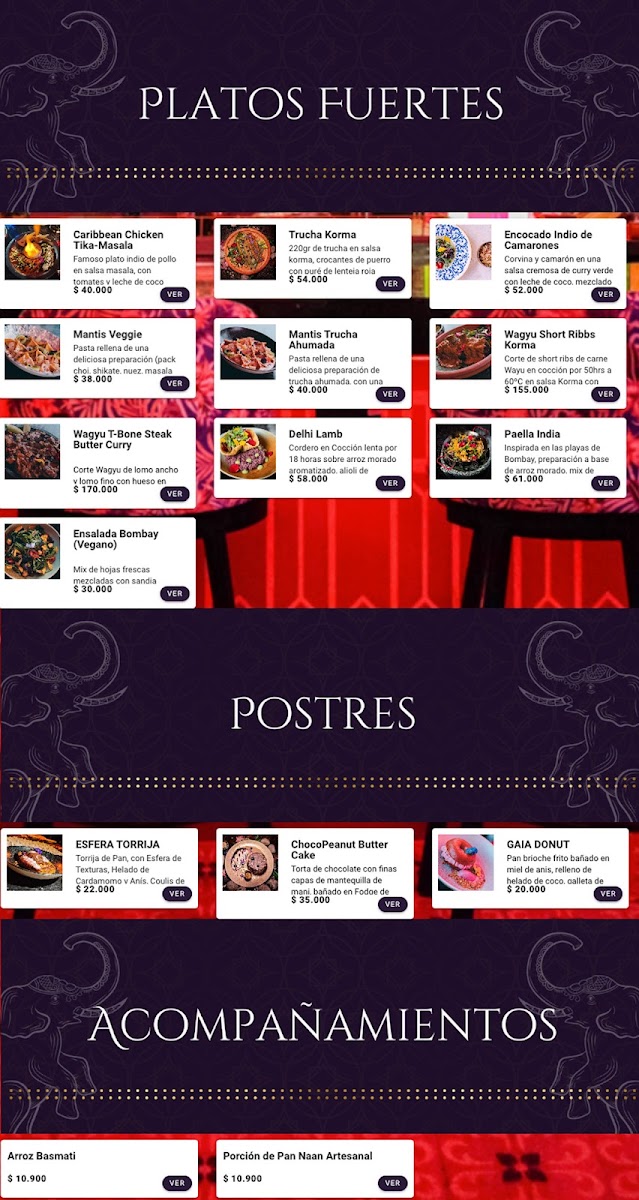Open VER for Encocado Indio de Camarones
639x1200 pixels.
[605, 294]
